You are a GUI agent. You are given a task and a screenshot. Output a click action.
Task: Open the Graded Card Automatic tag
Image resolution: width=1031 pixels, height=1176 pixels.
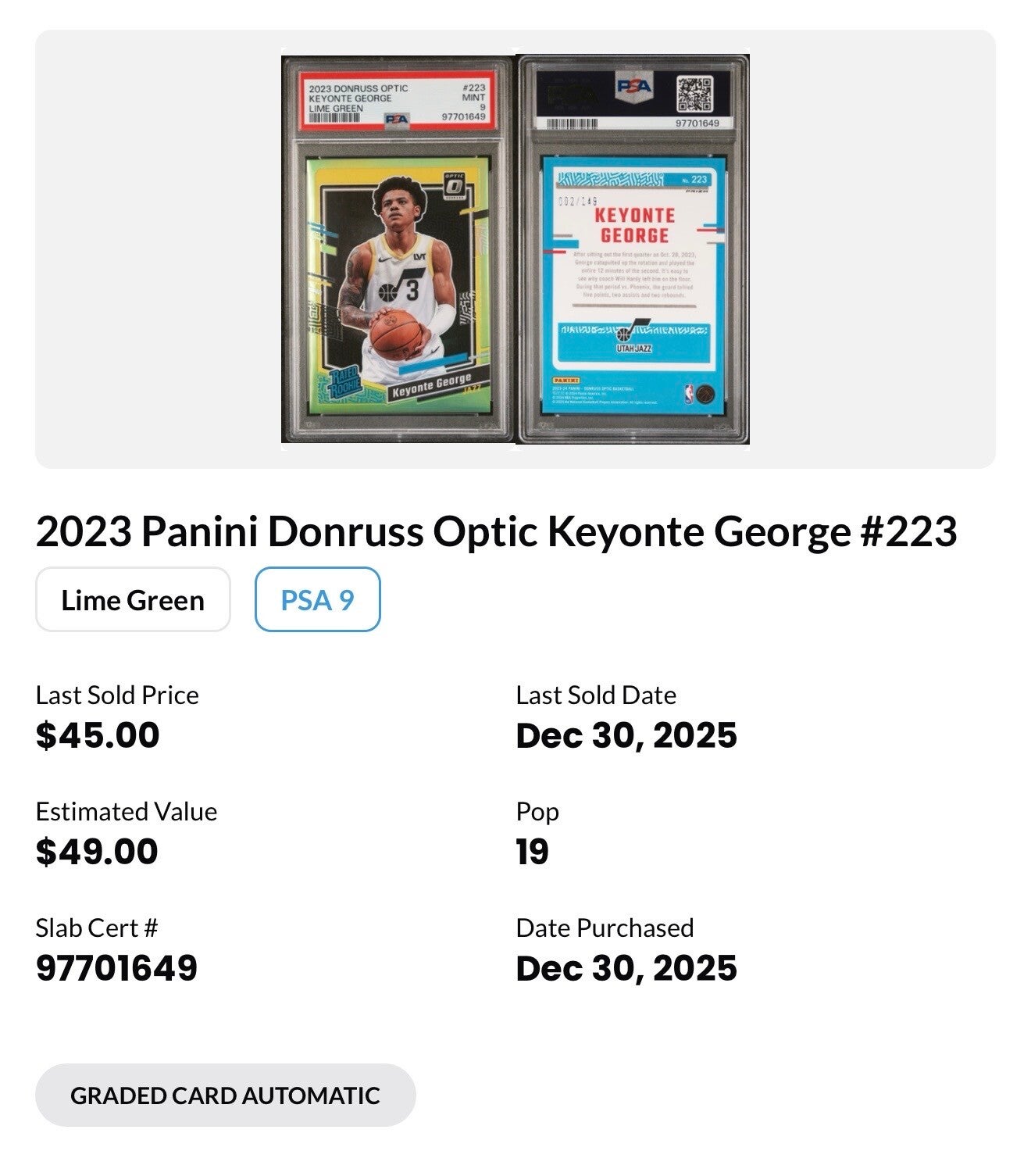(225, 1095)
